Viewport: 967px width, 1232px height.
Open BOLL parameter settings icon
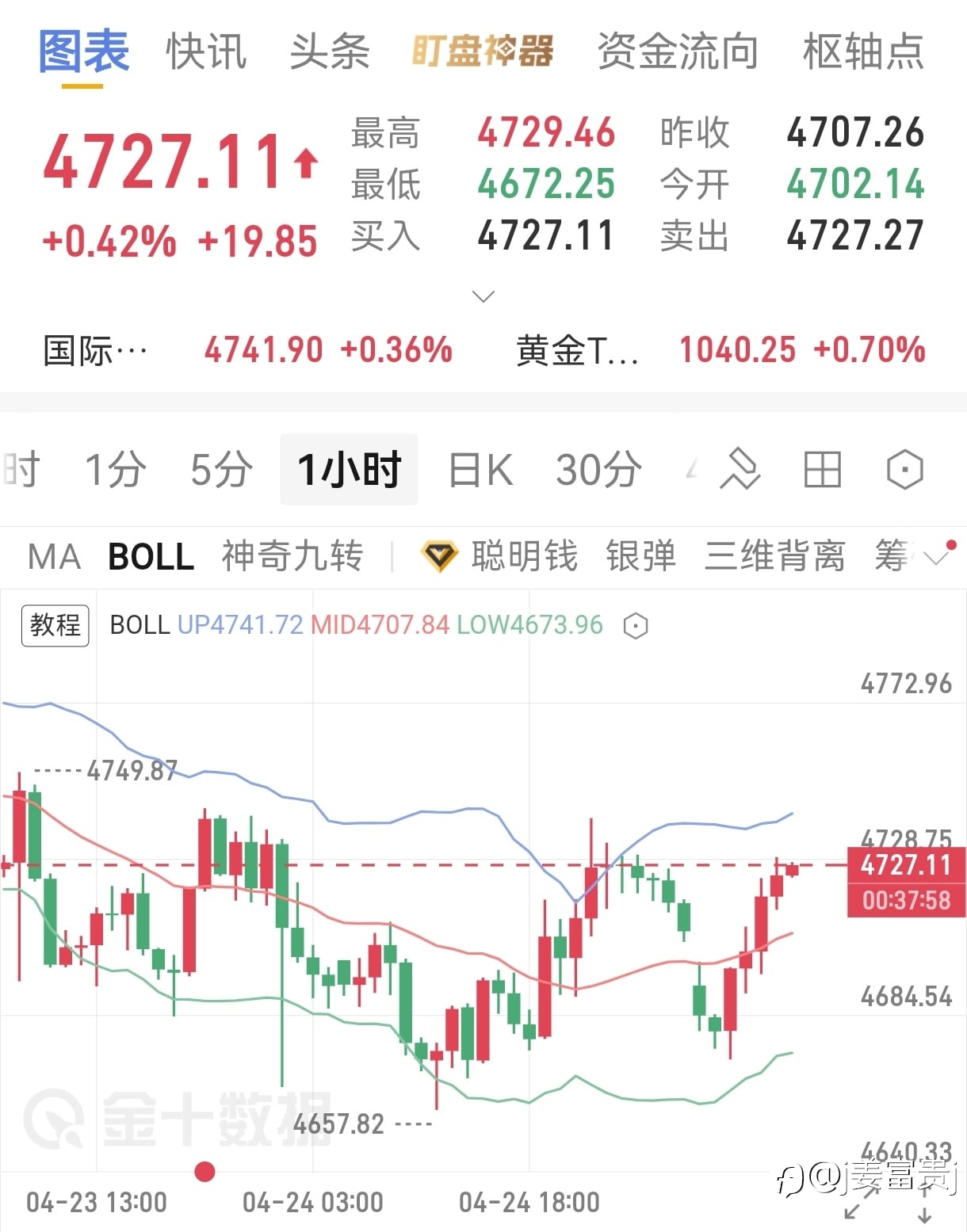(636, 627)
